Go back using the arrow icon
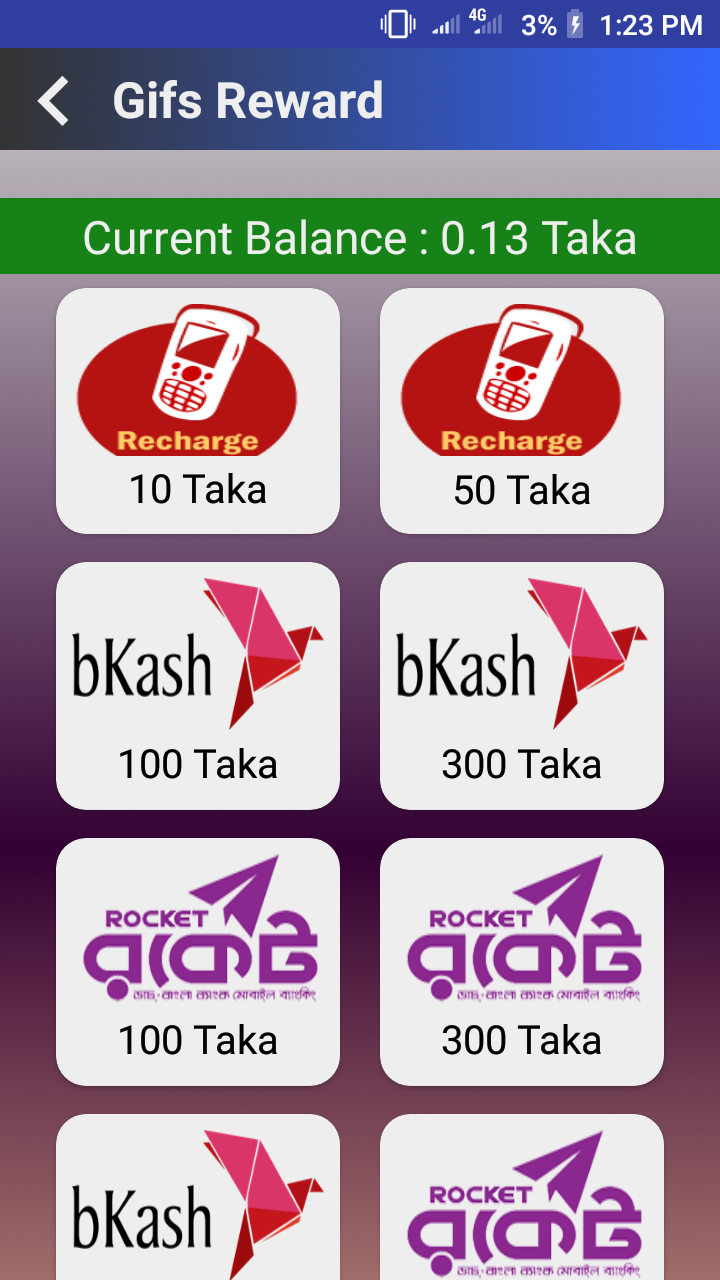This screenshot has width=720, height=1280. pos(54,101)
